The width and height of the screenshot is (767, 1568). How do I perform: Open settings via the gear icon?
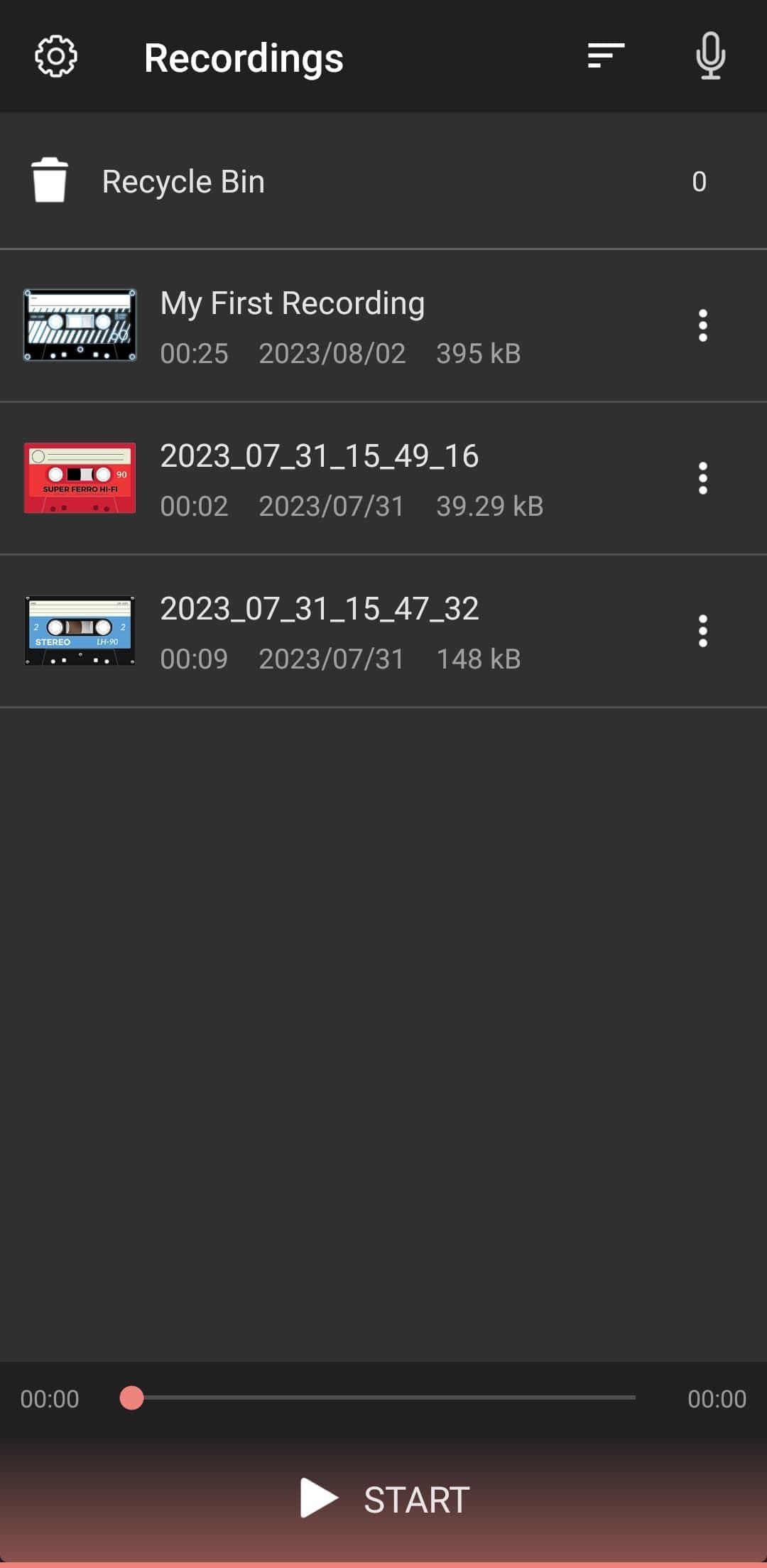pyautogui.click(x=56, y=56)
